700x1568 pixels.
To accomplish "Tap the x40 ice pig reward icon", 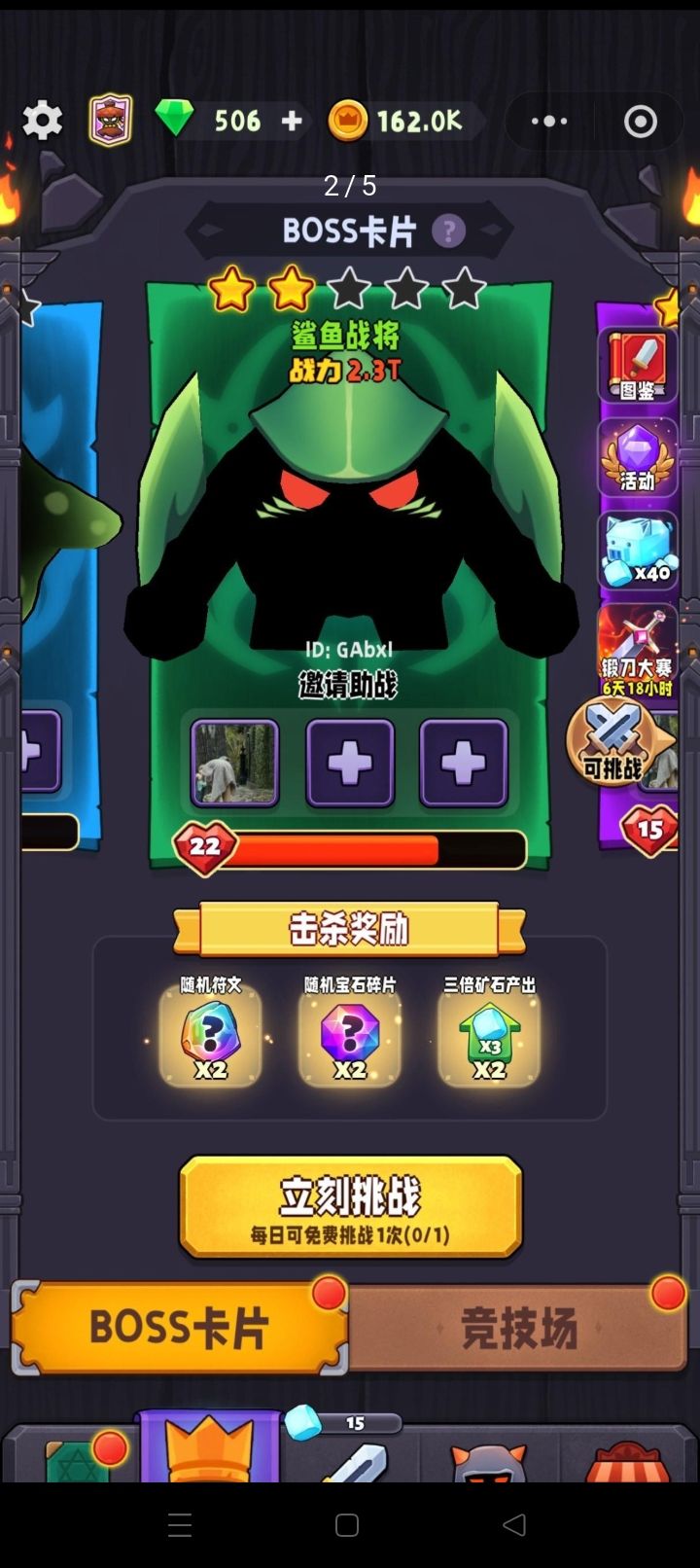I will [x=637, y=550].
